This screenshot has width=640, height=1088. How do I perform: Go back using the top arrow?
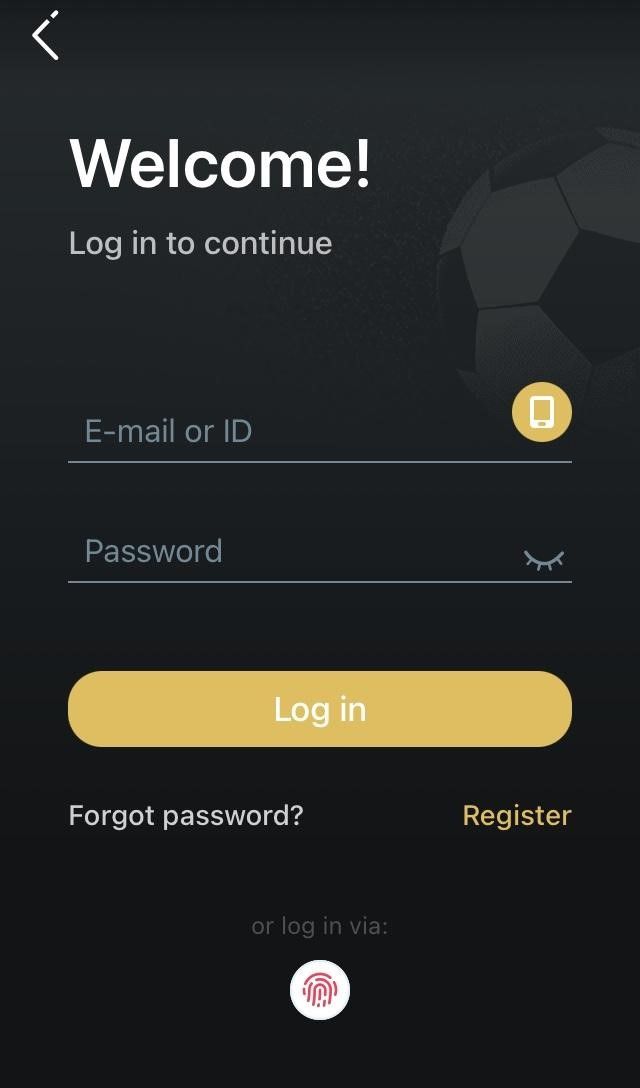tap(46, 37)
